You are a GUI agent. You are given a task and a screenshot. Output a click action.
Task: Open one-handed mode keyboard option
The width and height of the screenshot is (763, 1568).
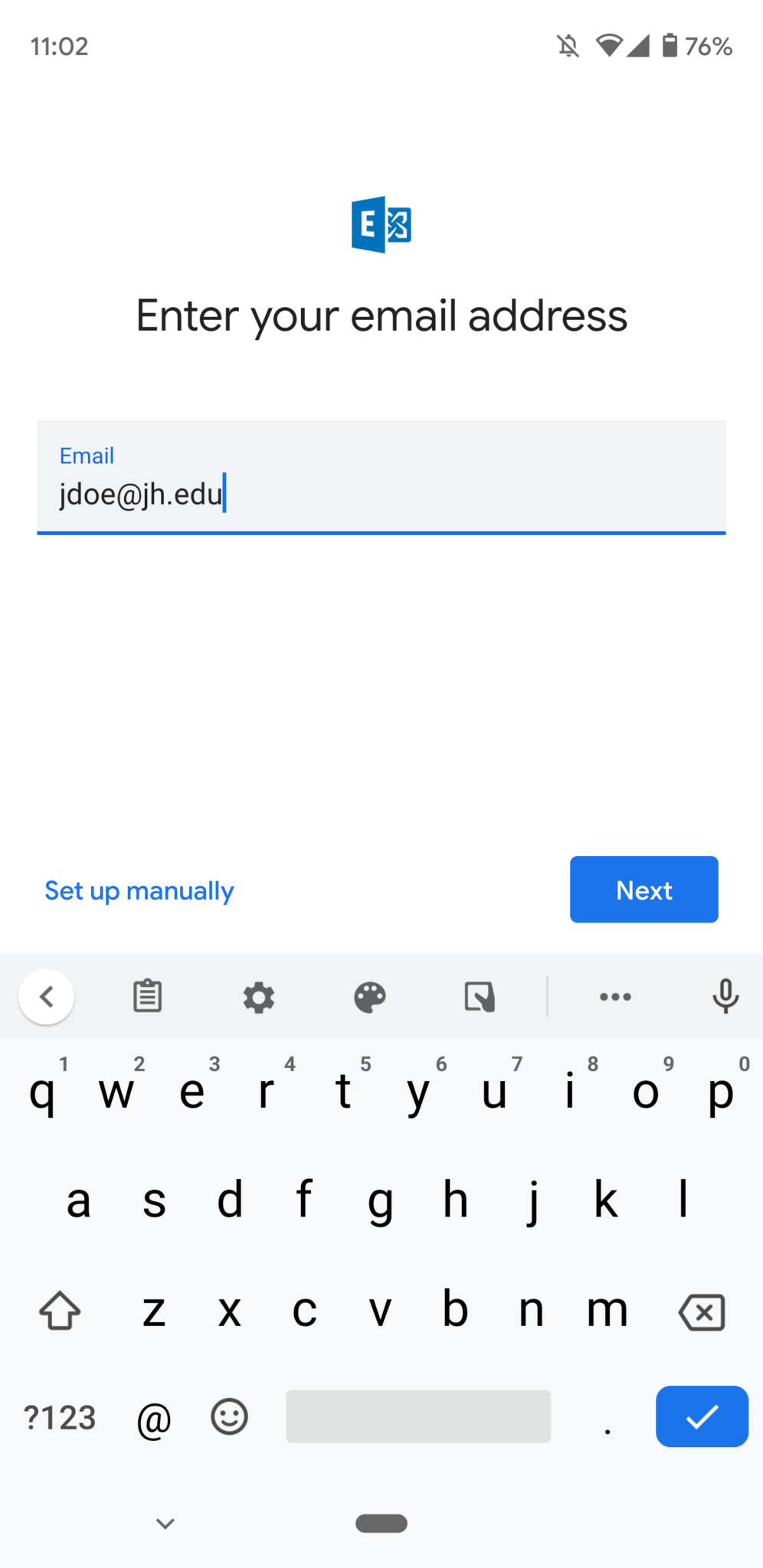click(x=480, y=997)
